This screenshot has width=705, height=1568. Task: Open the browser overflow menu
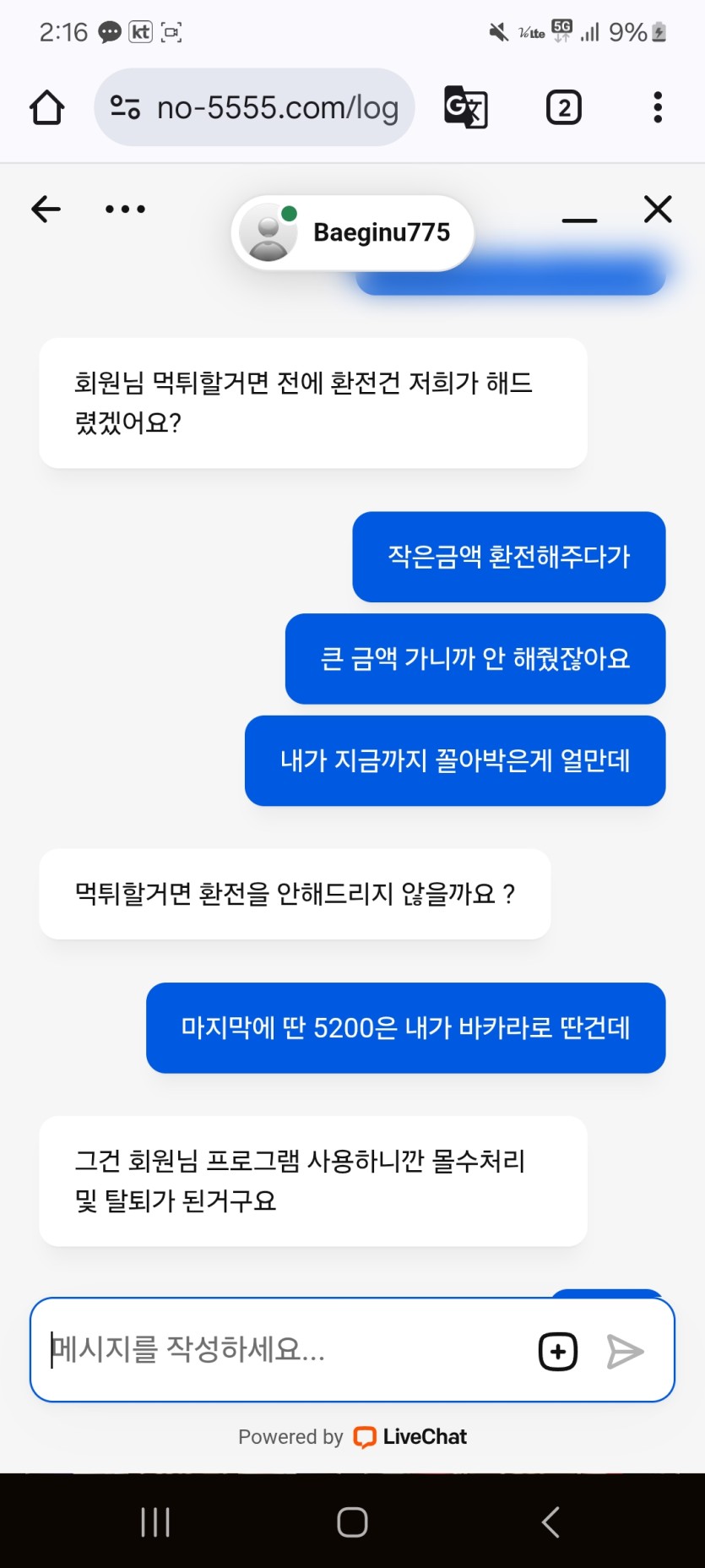tap(657, 108)
